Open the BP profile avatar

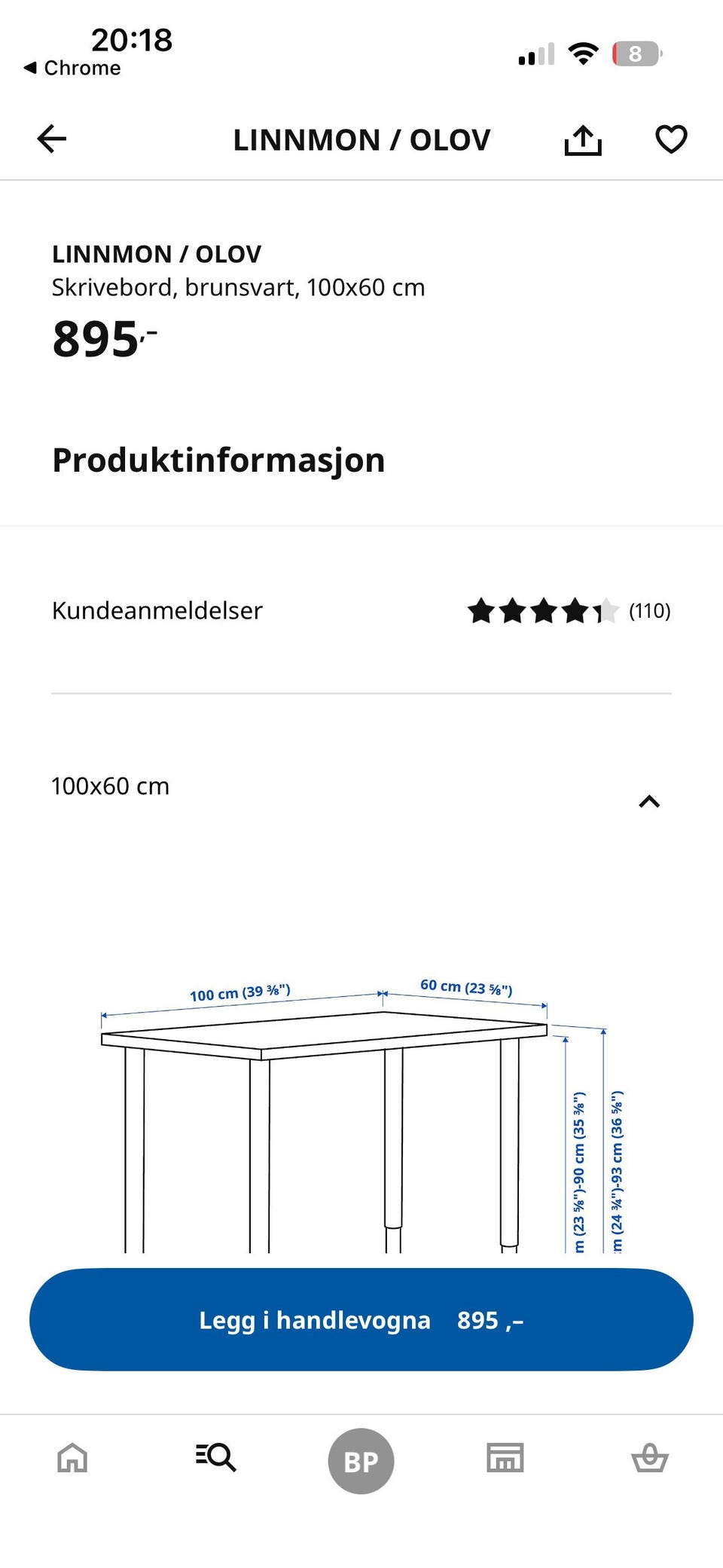(x=361, y=1459)
